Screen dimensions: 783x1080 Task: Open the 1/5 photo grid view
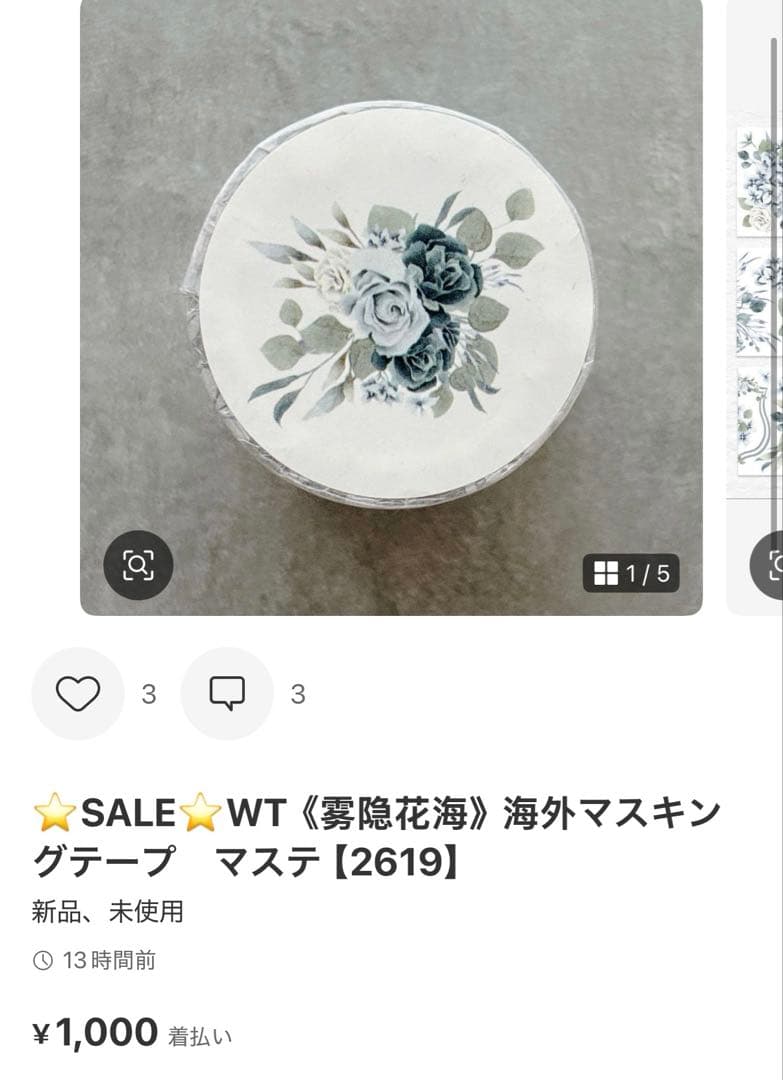tap(631, 573)
